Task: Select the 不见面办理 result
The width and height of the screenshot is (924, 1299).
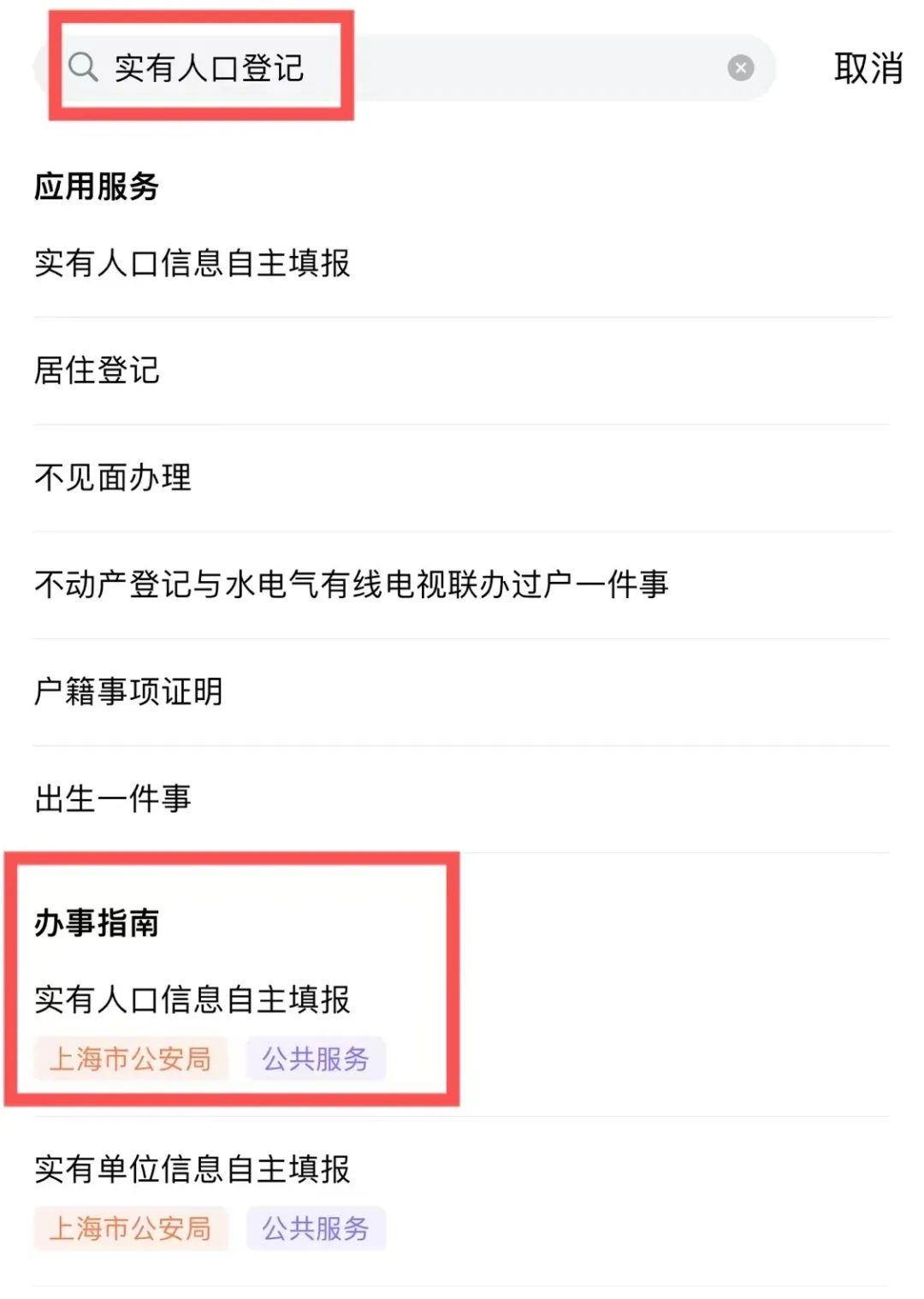Action: pos(113,477)
